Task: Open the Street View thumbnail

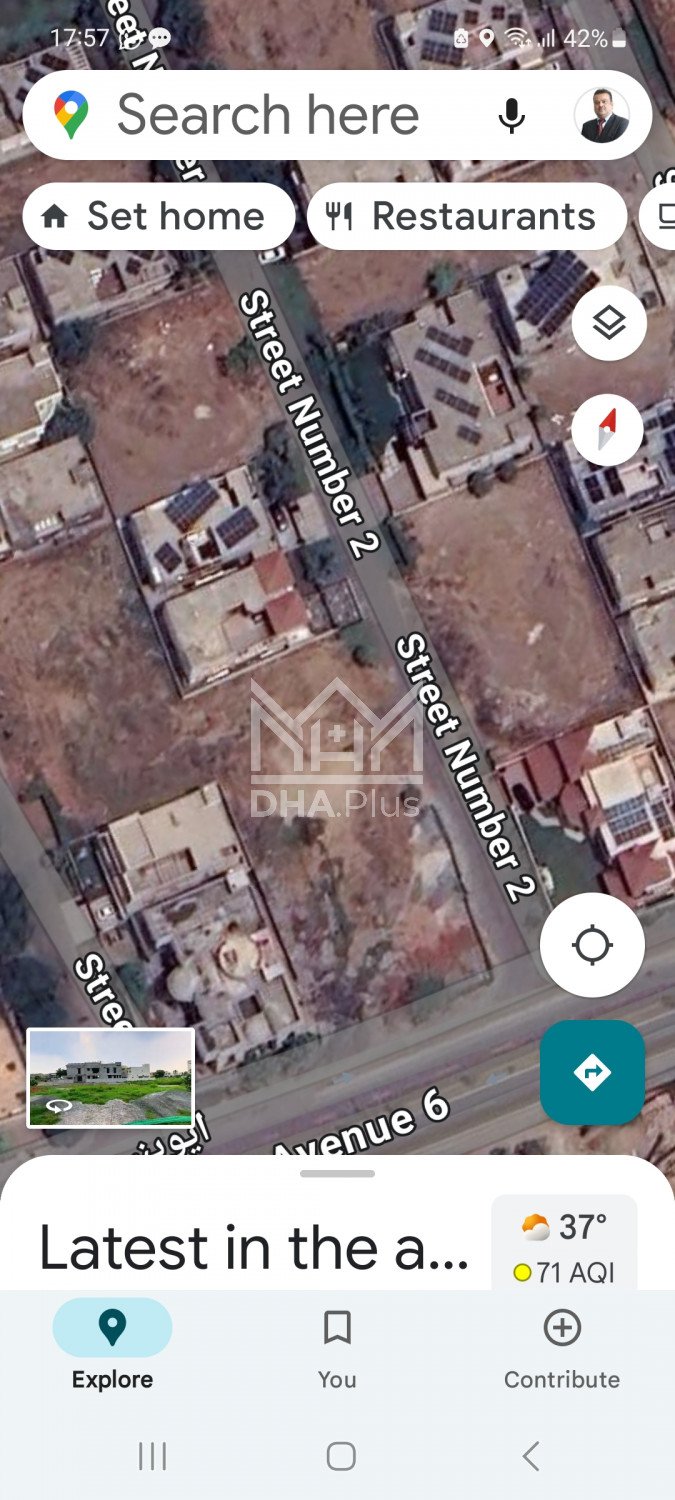Action: coord(111,1077)
